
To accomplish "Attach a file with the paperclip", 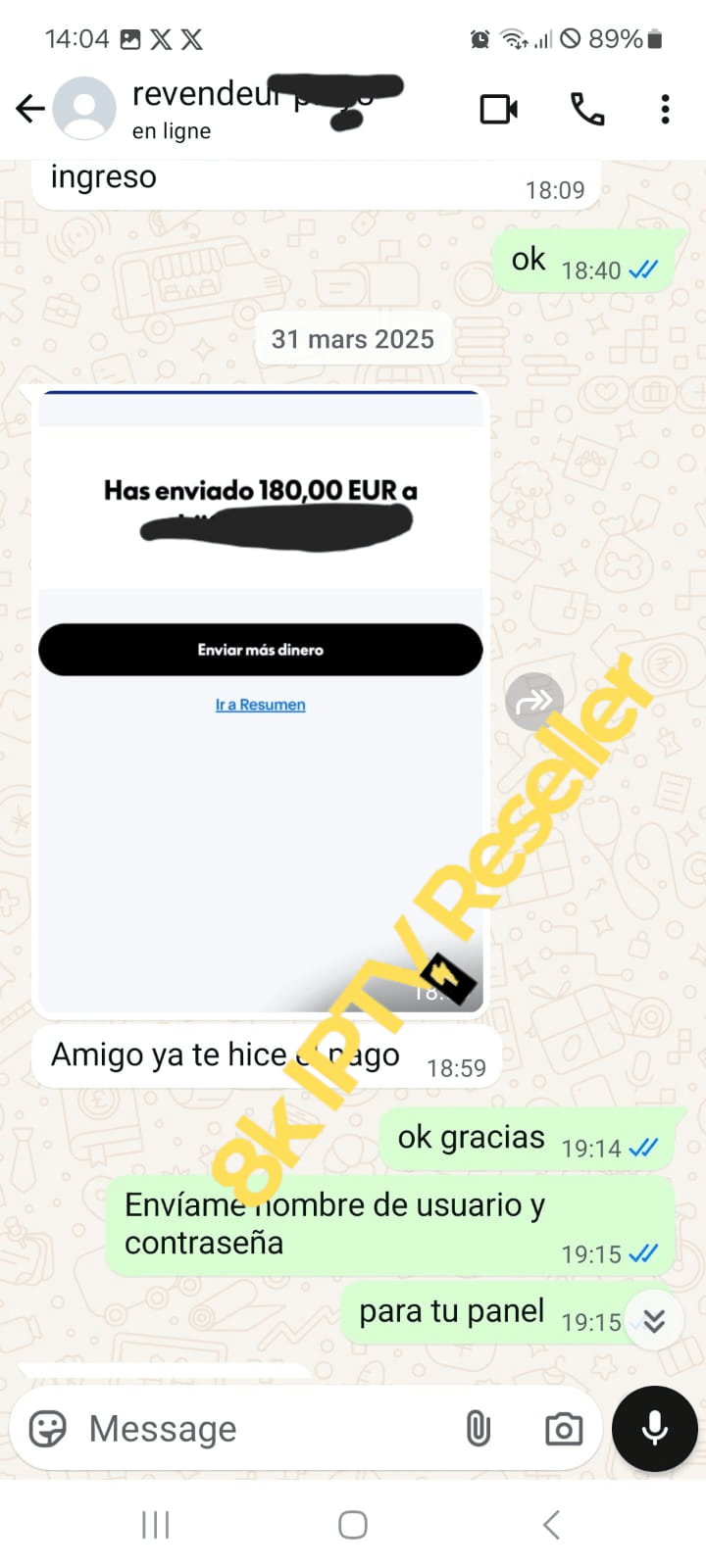I will [478, 1429].
